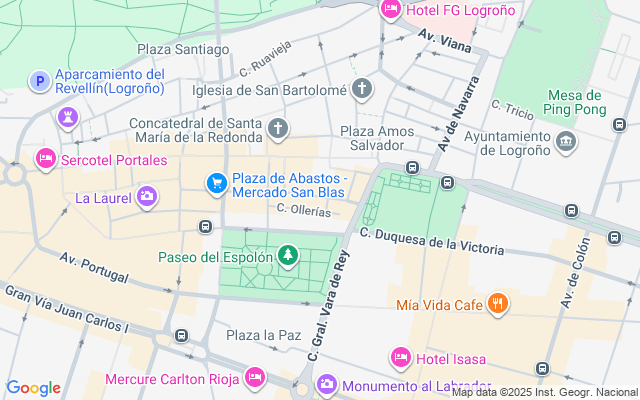The image size is (640, 400).
Task: Open the Hotel FG Logroño marker
Action: (390, 9)
